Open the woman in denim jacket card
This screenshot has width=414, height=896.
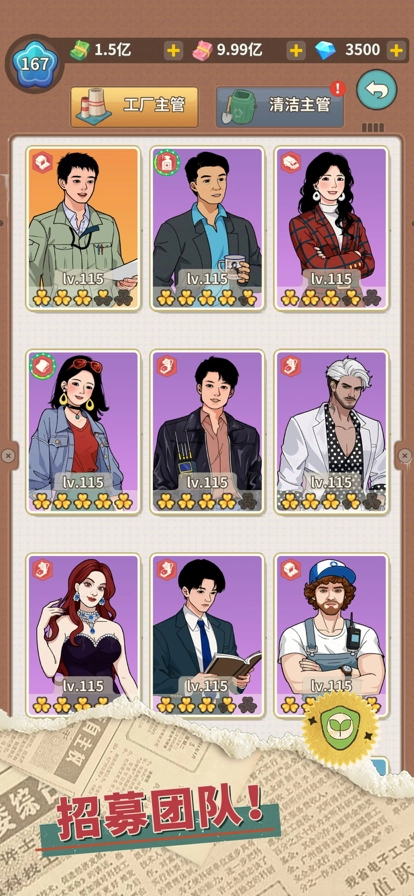point(83,432)
